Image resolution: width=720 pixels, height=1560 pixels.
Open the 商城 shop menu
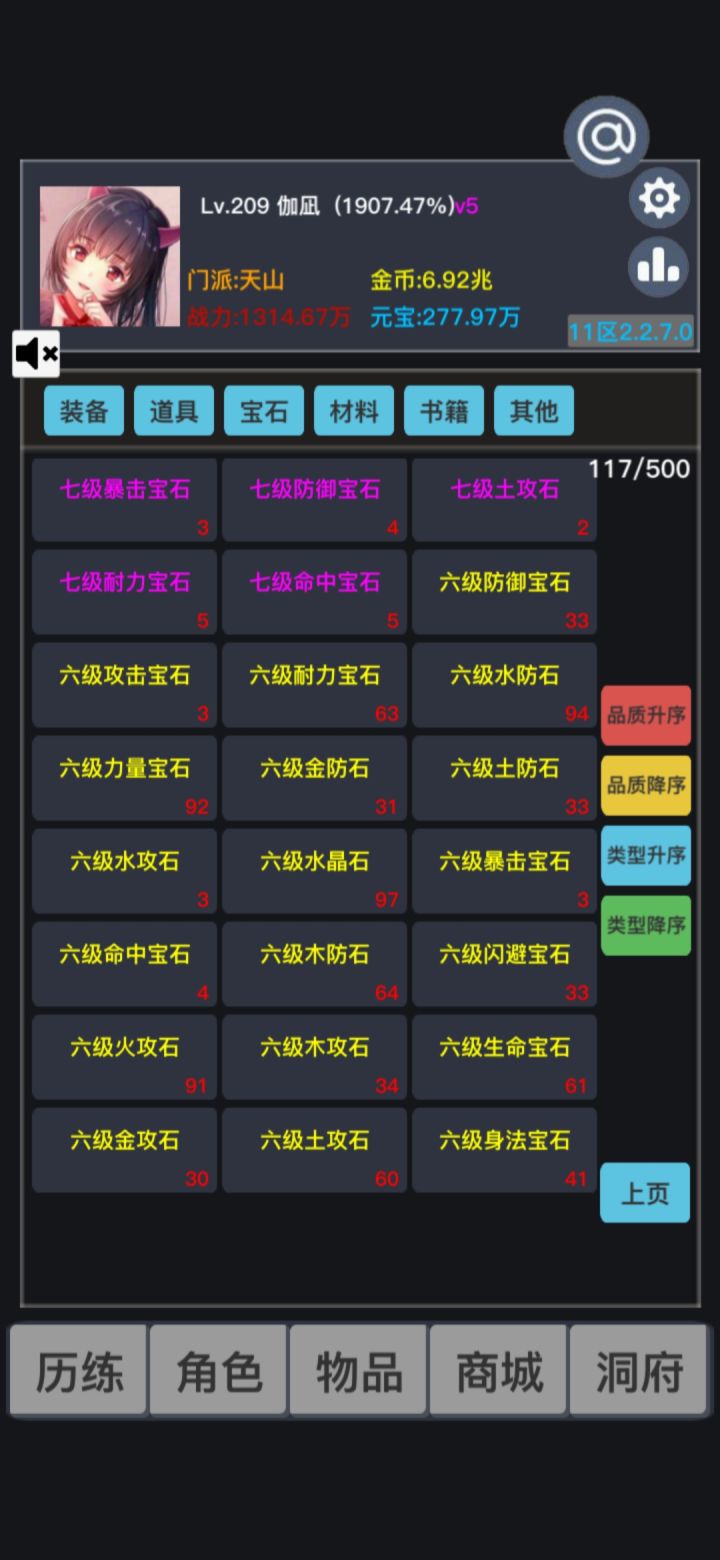click(498, 1372)
